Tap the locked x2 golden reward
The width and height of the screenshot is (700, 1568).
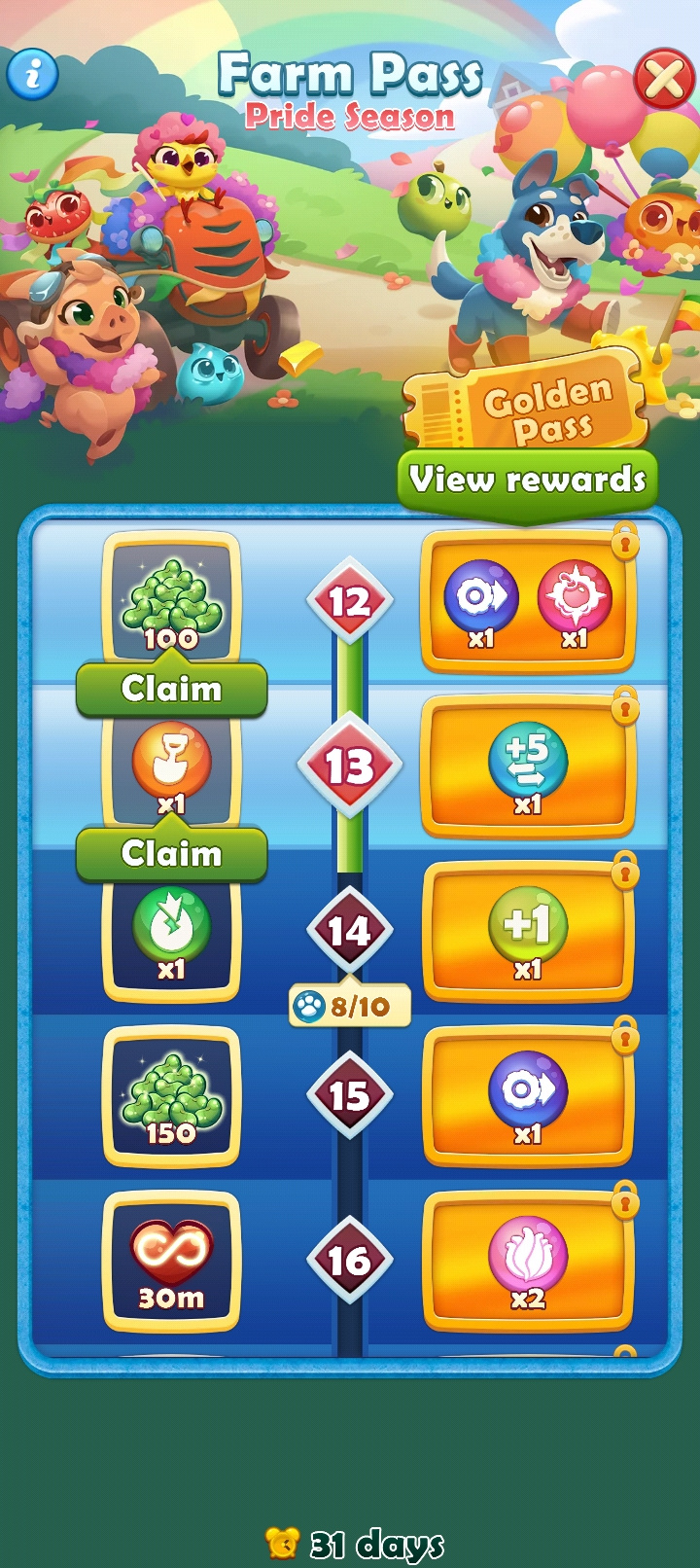click(528, 1262)
